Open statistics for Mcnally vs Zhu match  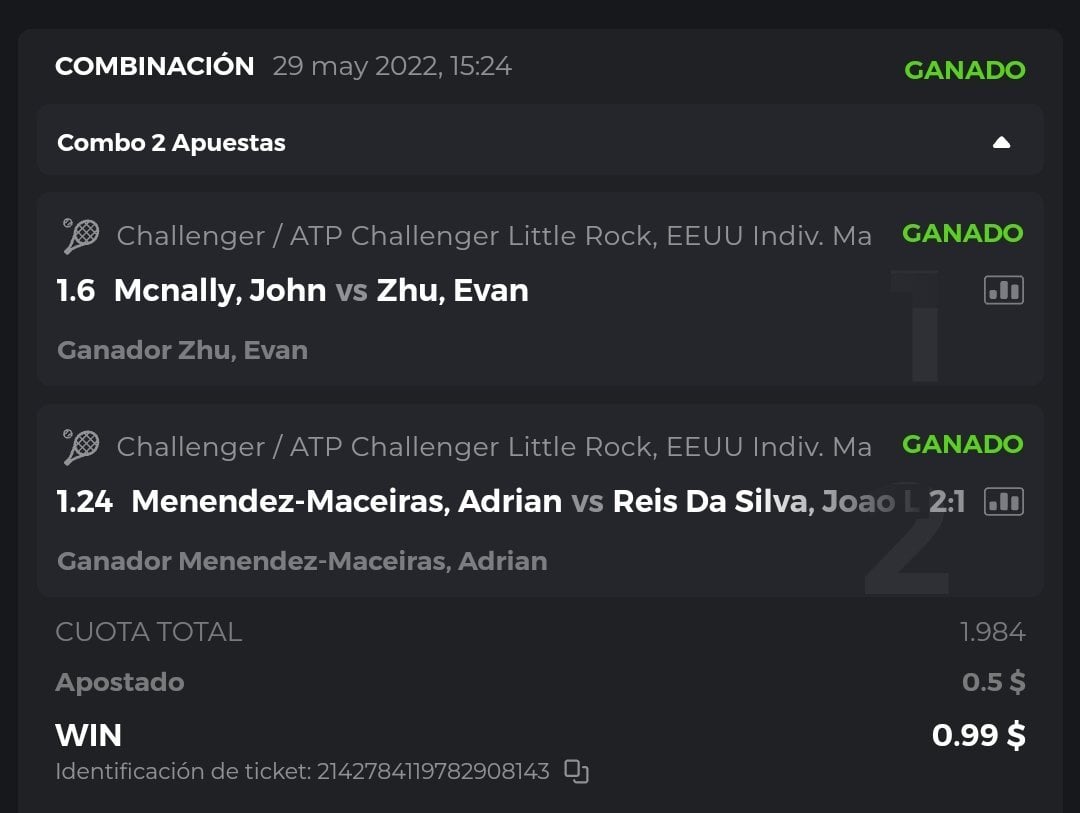[x=1003, y=290]
